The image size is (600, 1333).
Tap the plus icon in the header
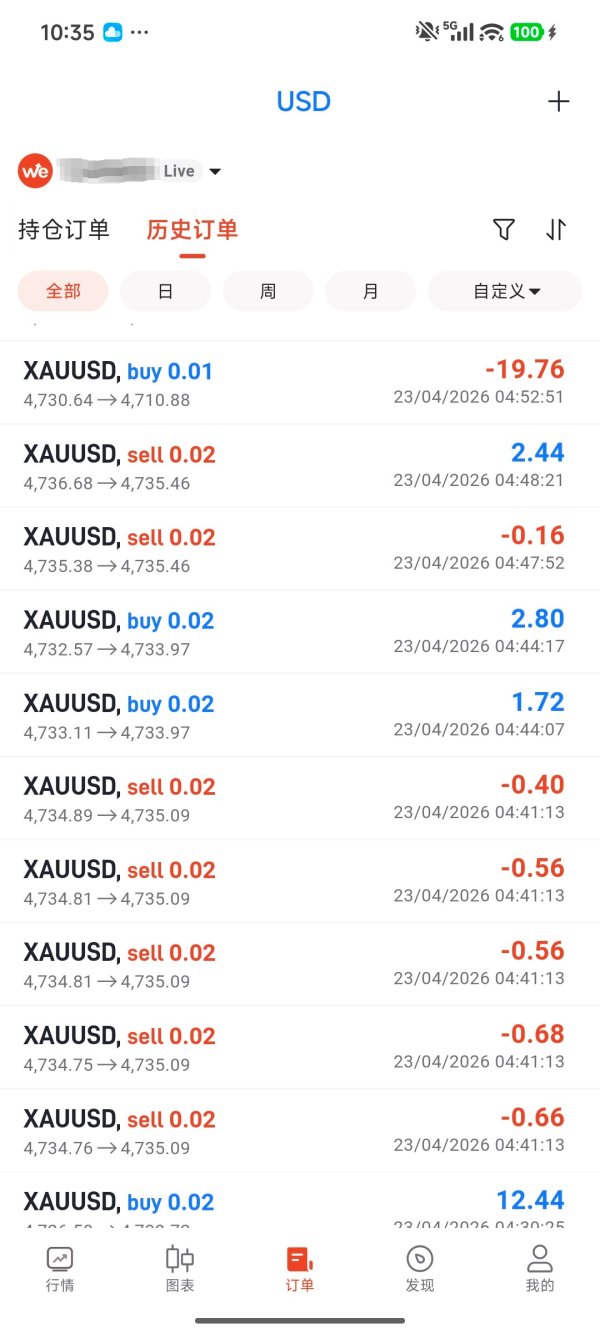(558, 102)
